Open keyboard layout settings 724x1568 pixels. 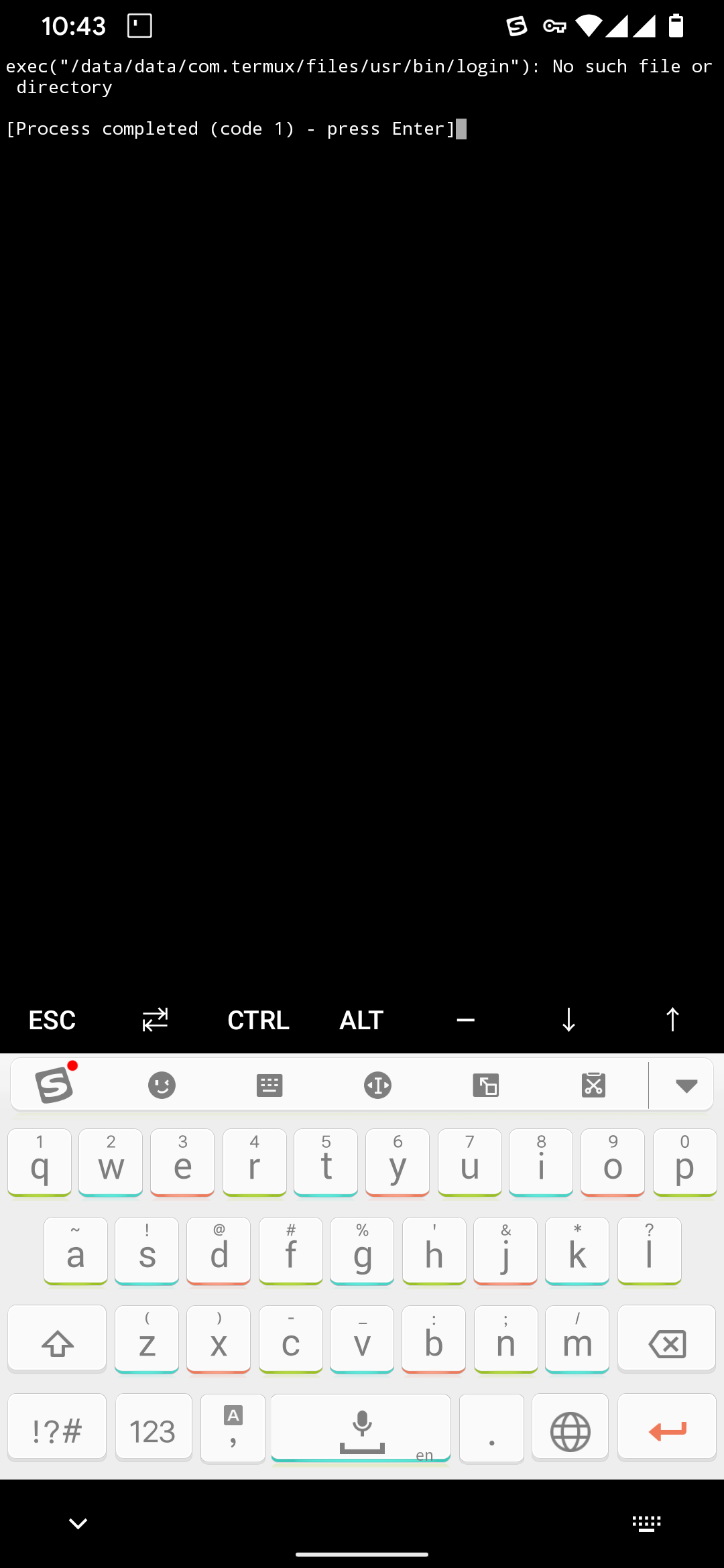(x=269, y=1084)
